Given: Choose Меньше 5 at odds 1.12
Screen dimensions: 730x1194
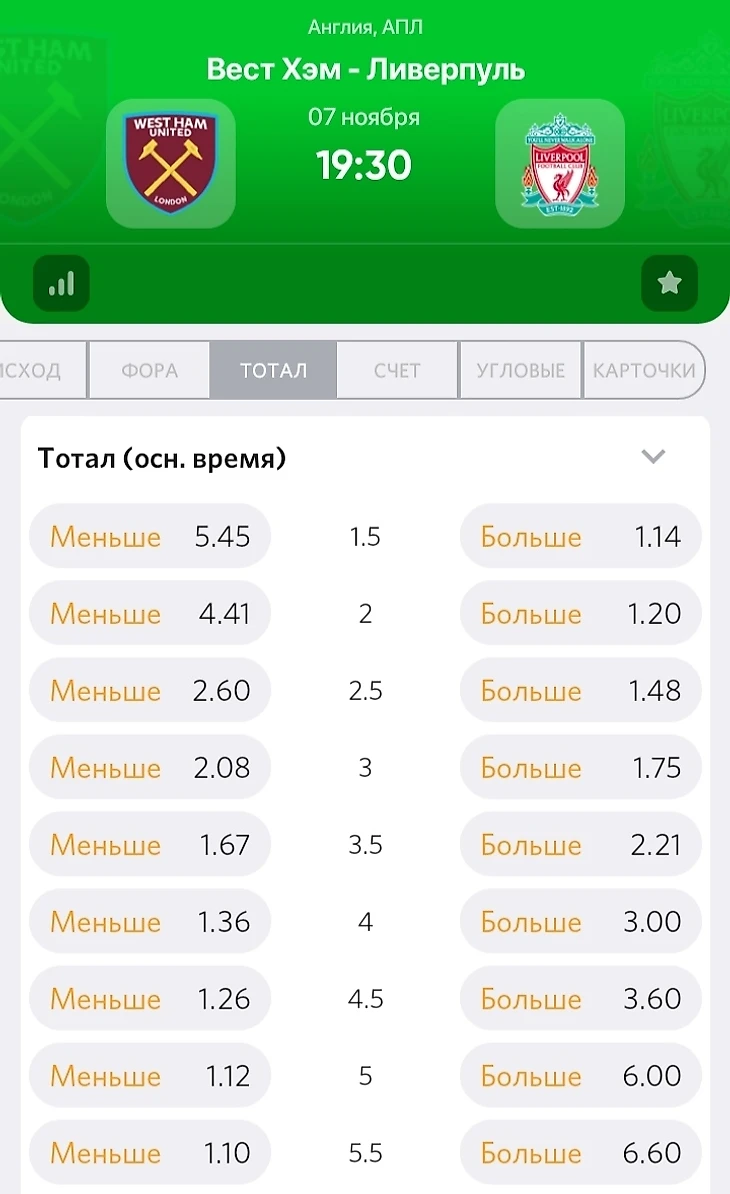Looking at the screenshot, I should (x=150, y=1075).
